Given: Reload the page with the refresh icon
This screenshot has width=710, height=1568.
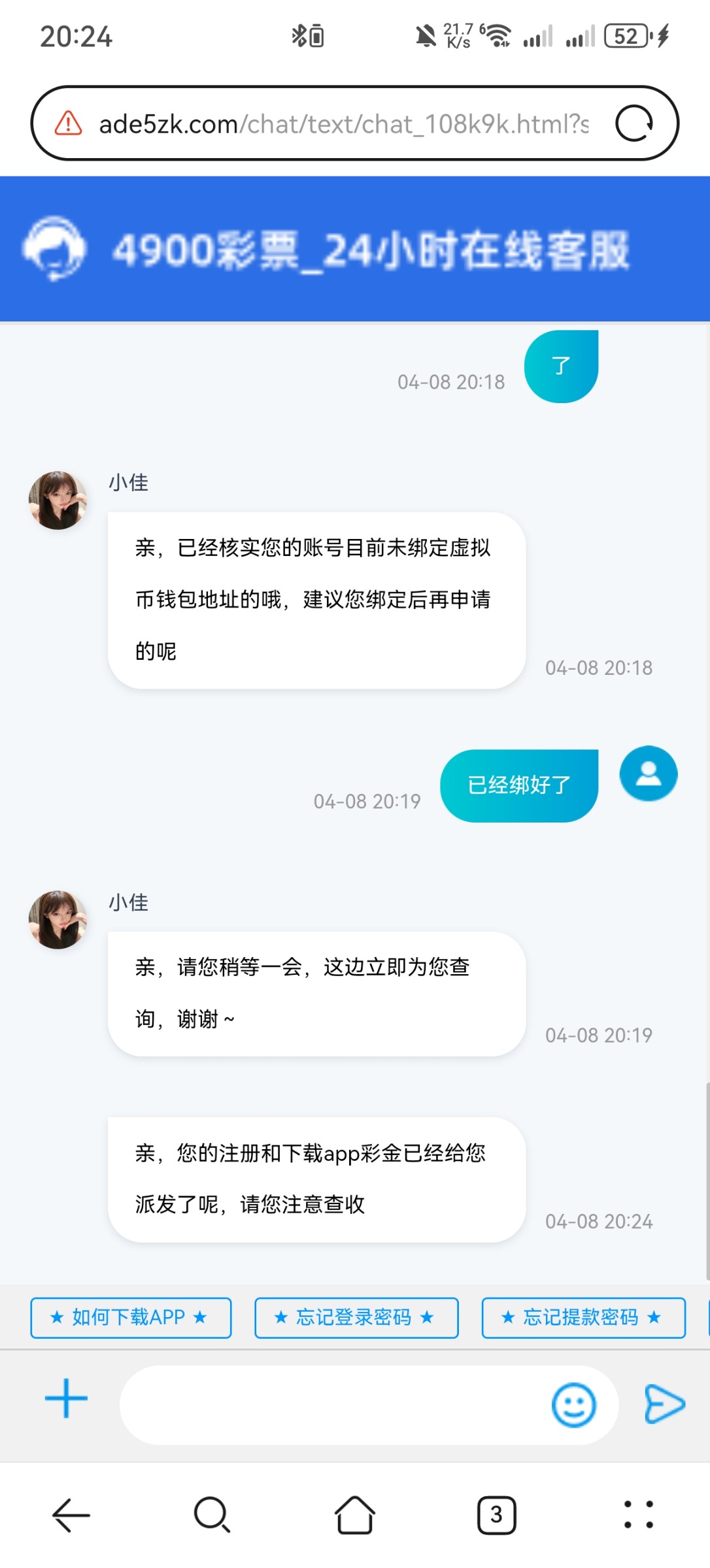Looking at the screenshot, I should tap(634, 123).
